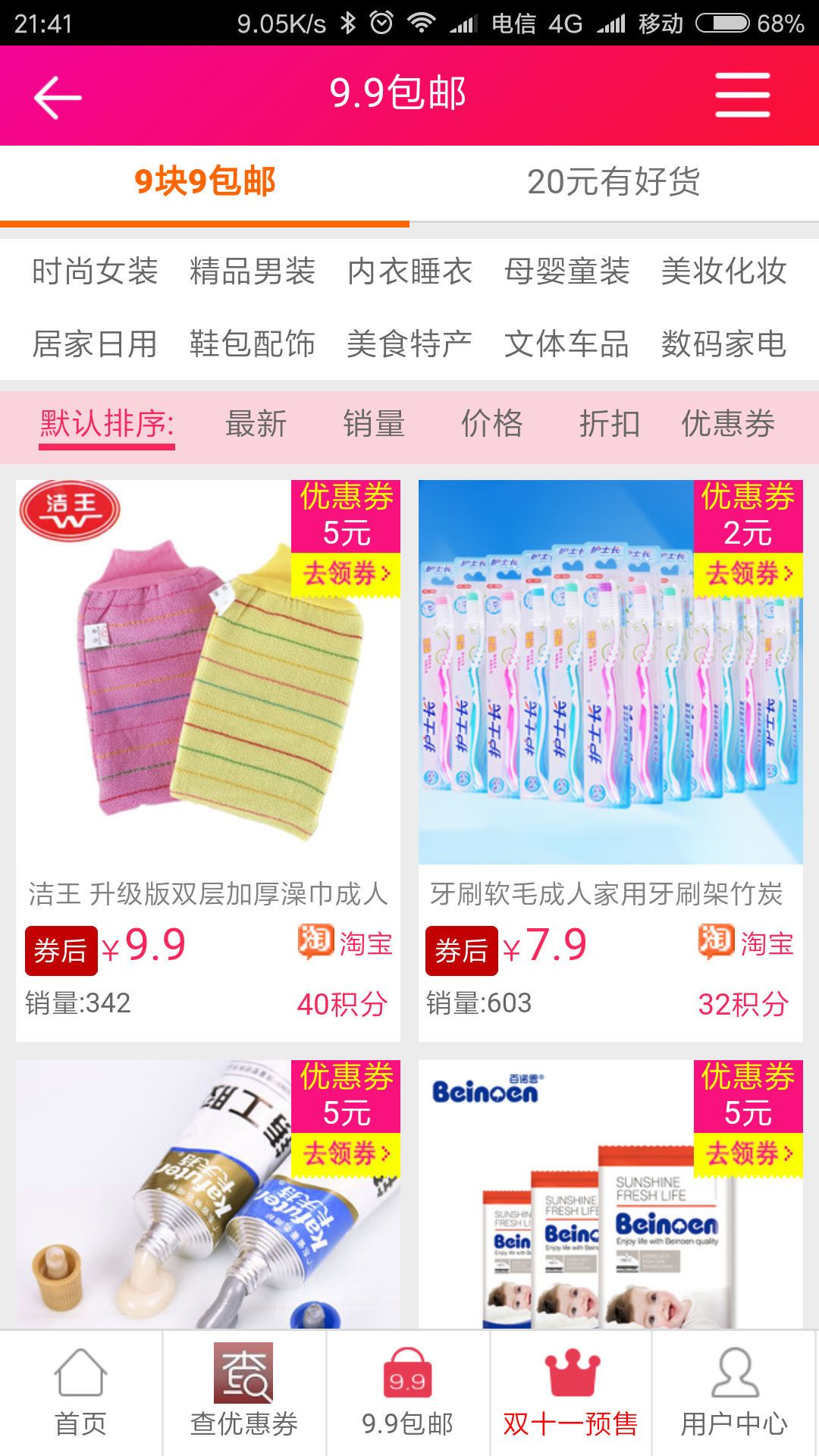This screenshot has width=819, height=1456.
Task: Sort products by 最新
Action: [256, 424]
